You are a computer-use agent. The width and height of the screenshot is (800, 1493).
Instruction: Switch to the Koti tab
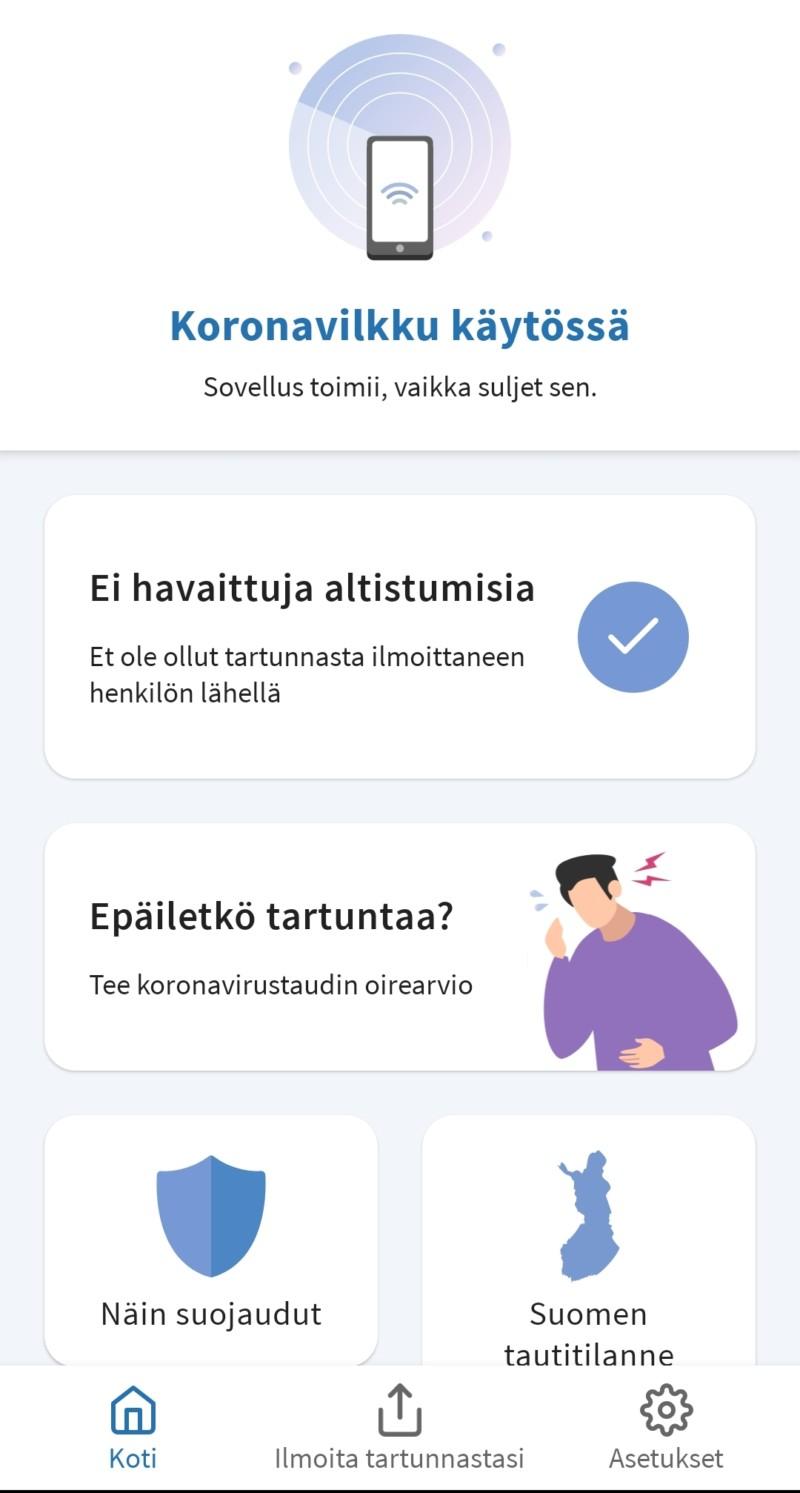click(133, 1427)
